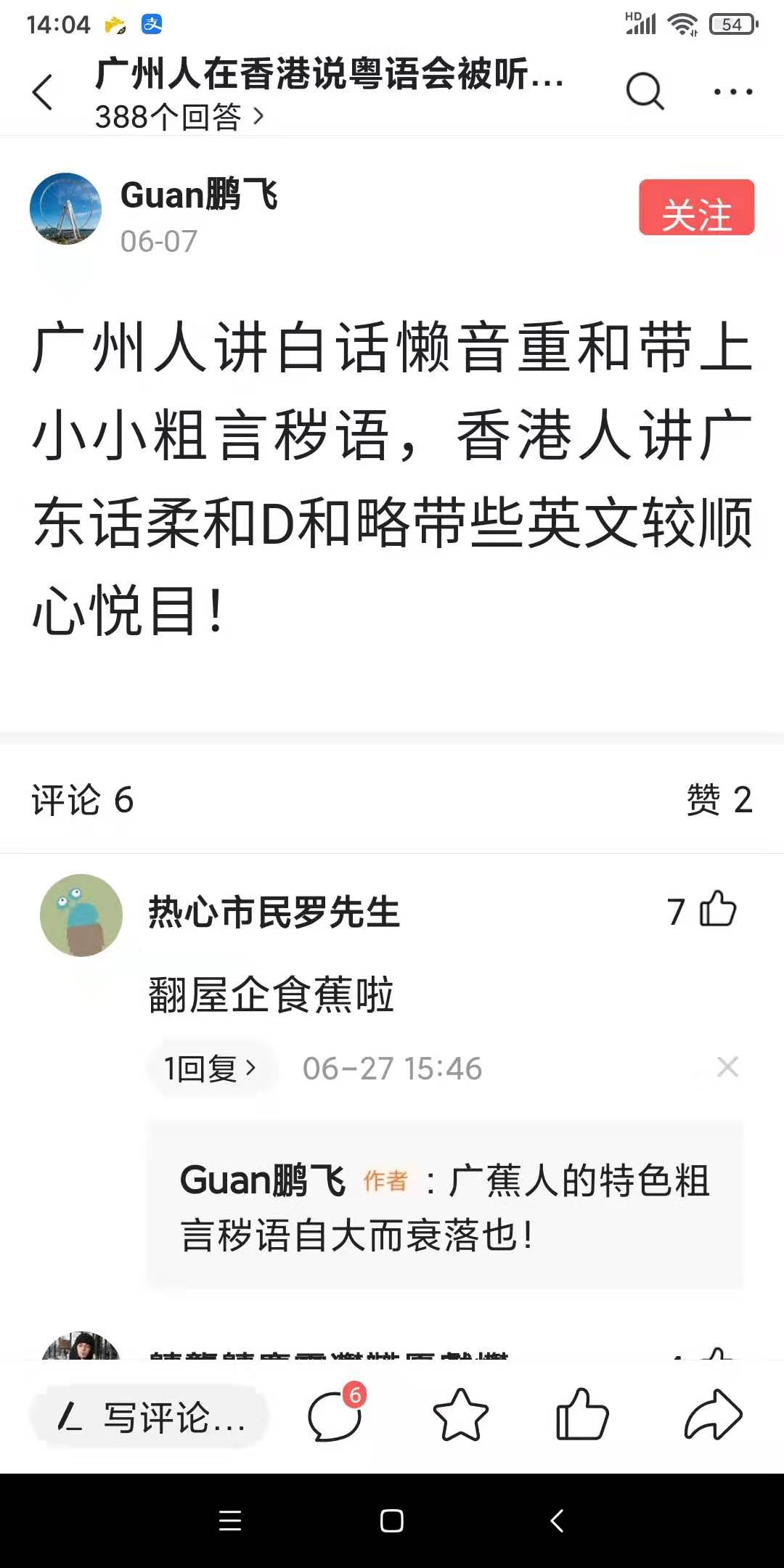Image resolution: width=784 pixels, height=1568 pixels.
Task: Open system recent apps menu
Action: point(230,1521)
